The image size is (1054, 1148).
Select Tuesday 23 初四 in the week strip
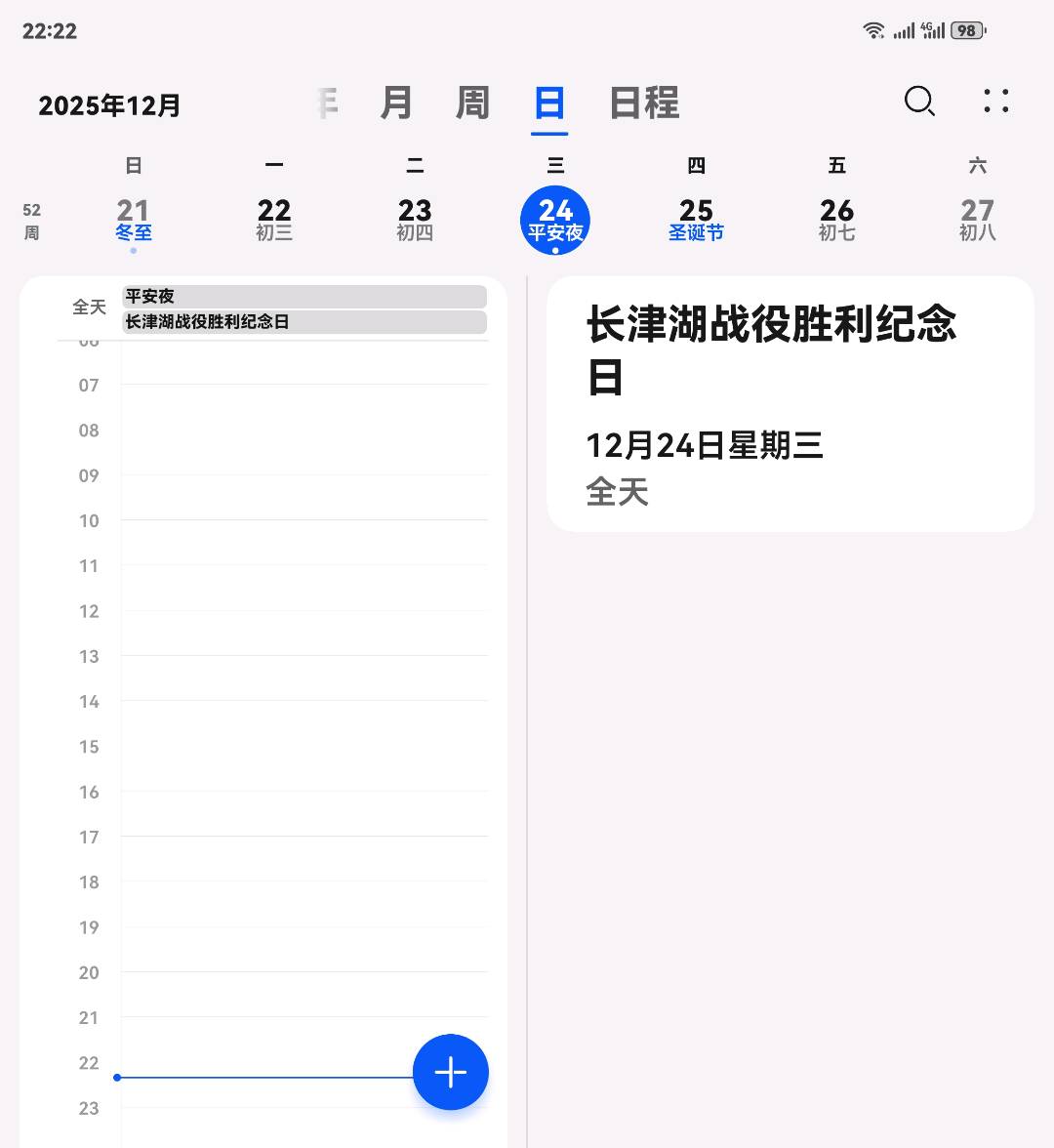coord(415,220)
